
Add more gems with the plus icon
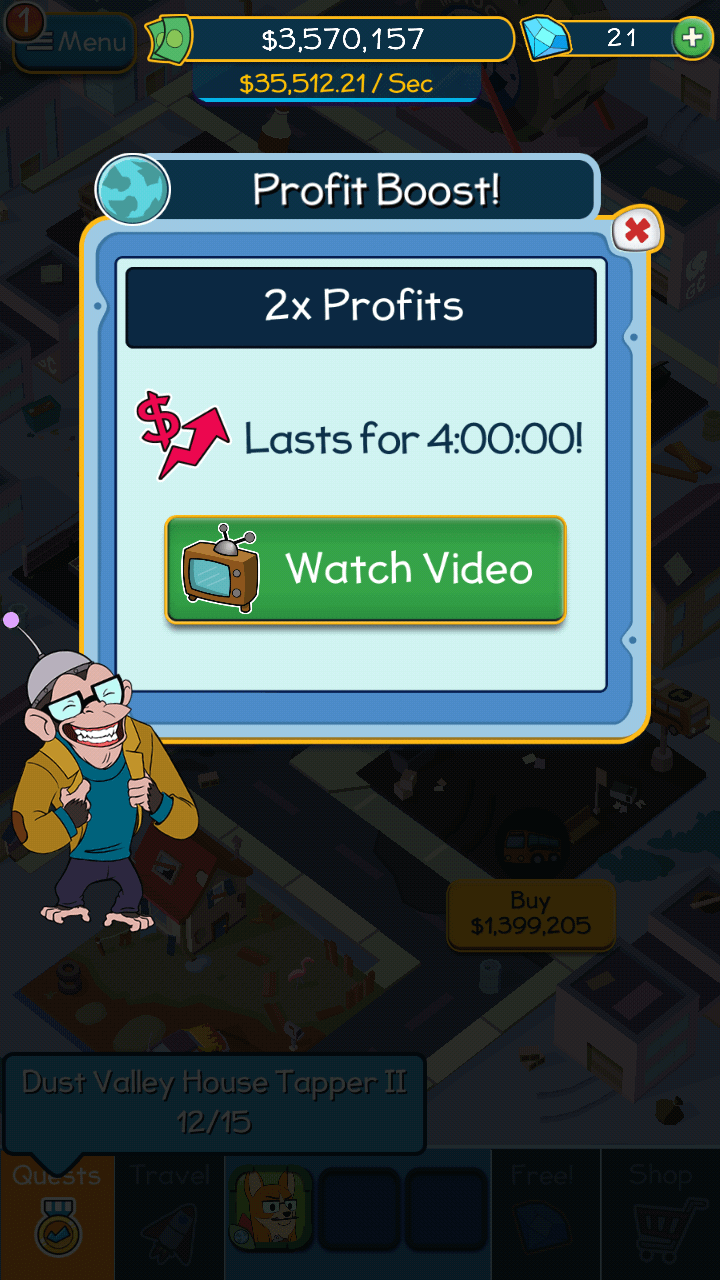click(691, 39)
